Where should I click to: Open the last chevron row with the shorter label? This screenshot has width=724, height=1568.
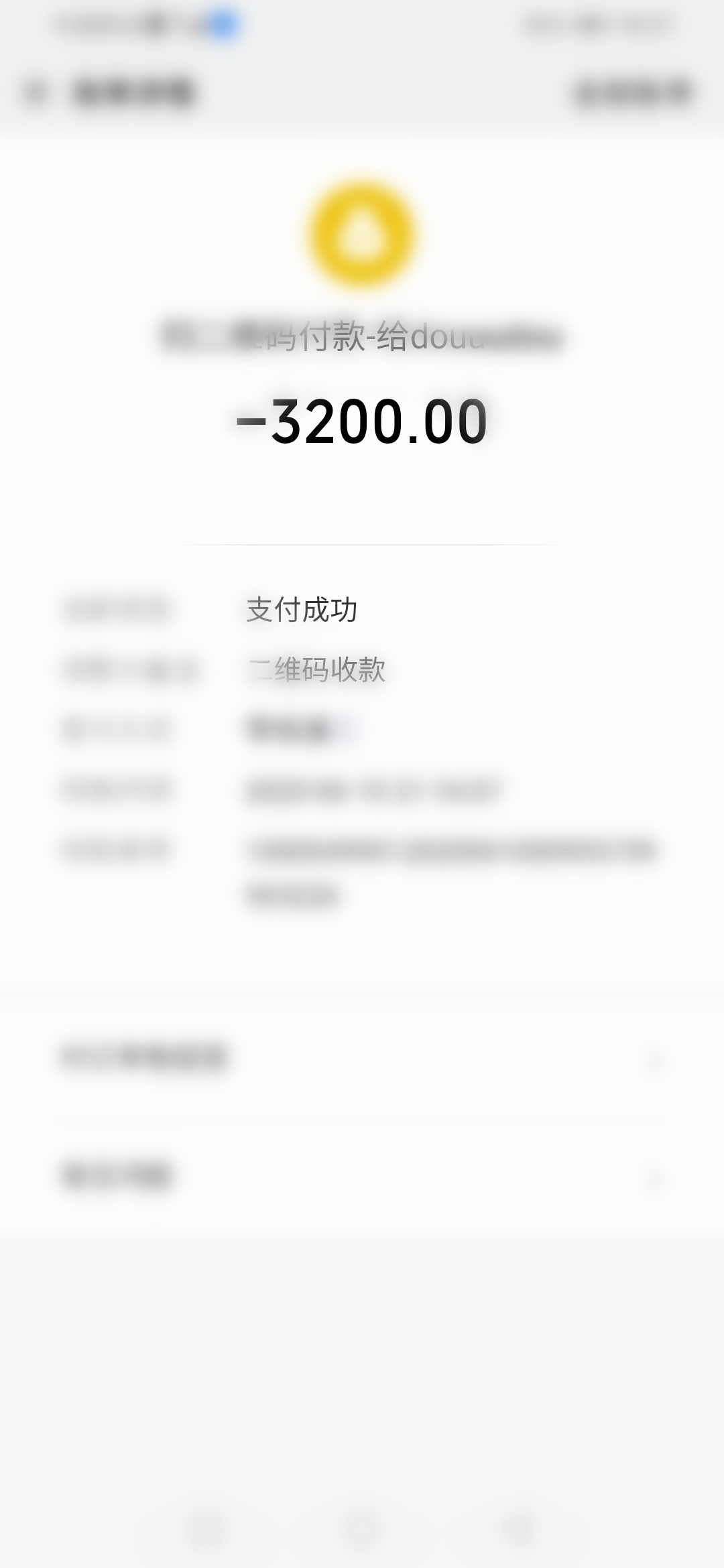pos(362,1176)
